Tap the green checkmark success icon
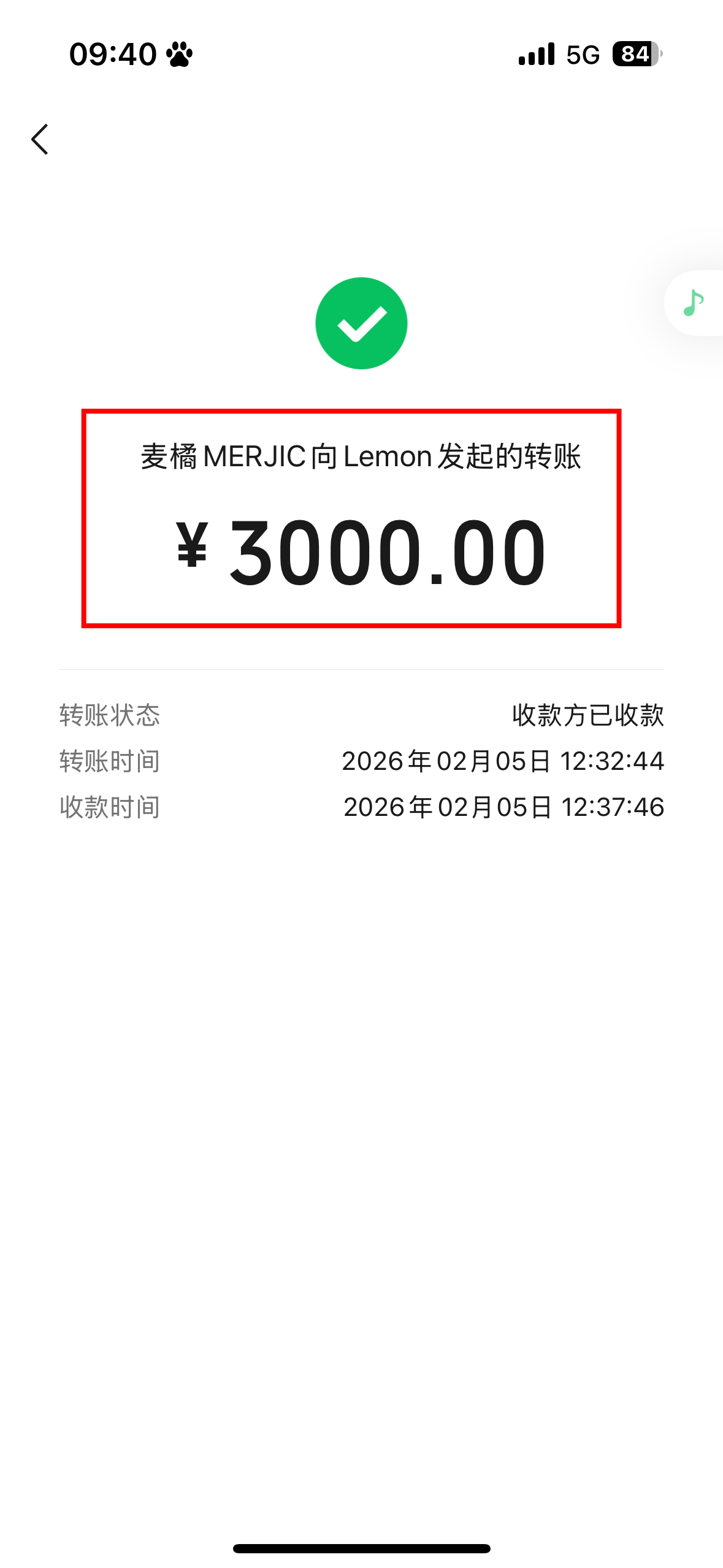The width and height of the screenshot is (723, 1568). coord(361,323)
